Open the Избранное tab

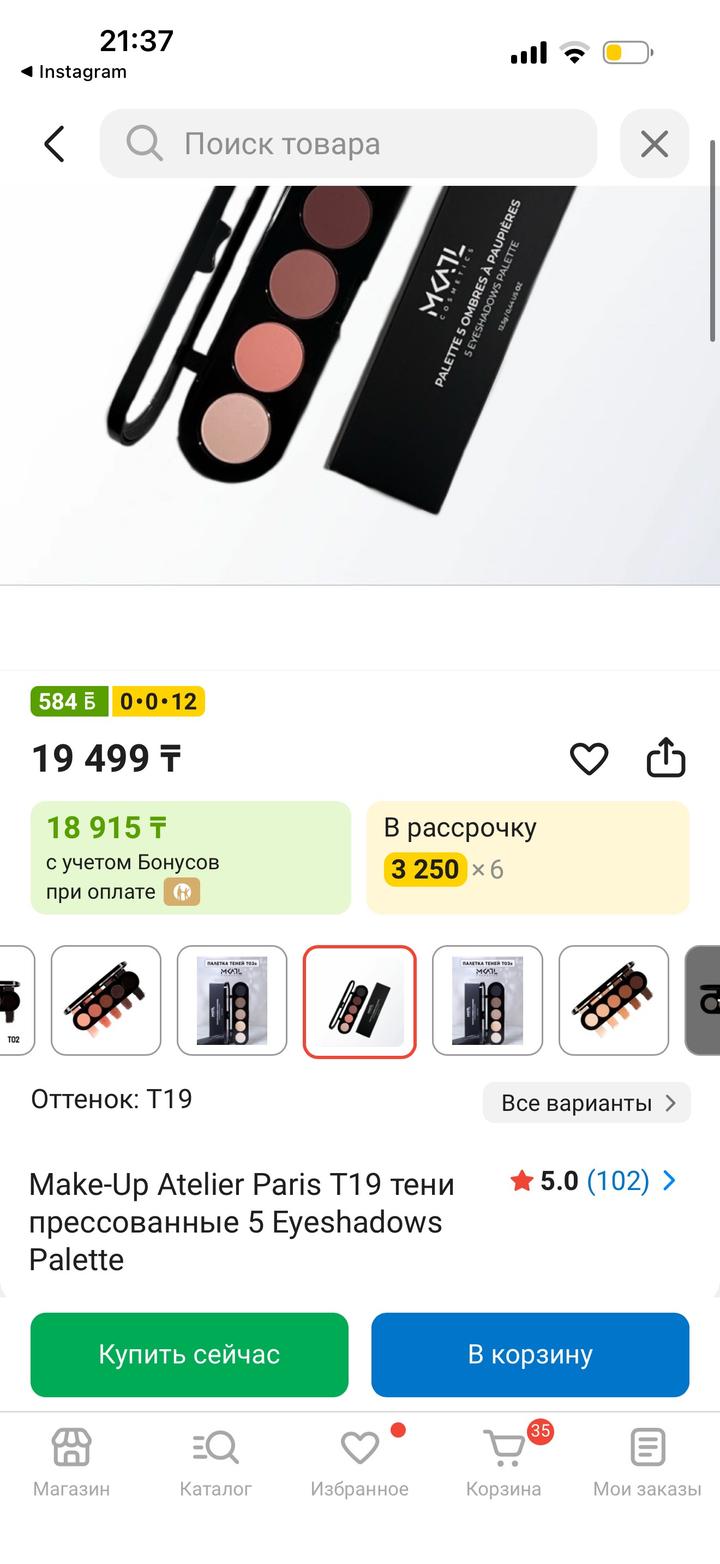click(359, 1462)
